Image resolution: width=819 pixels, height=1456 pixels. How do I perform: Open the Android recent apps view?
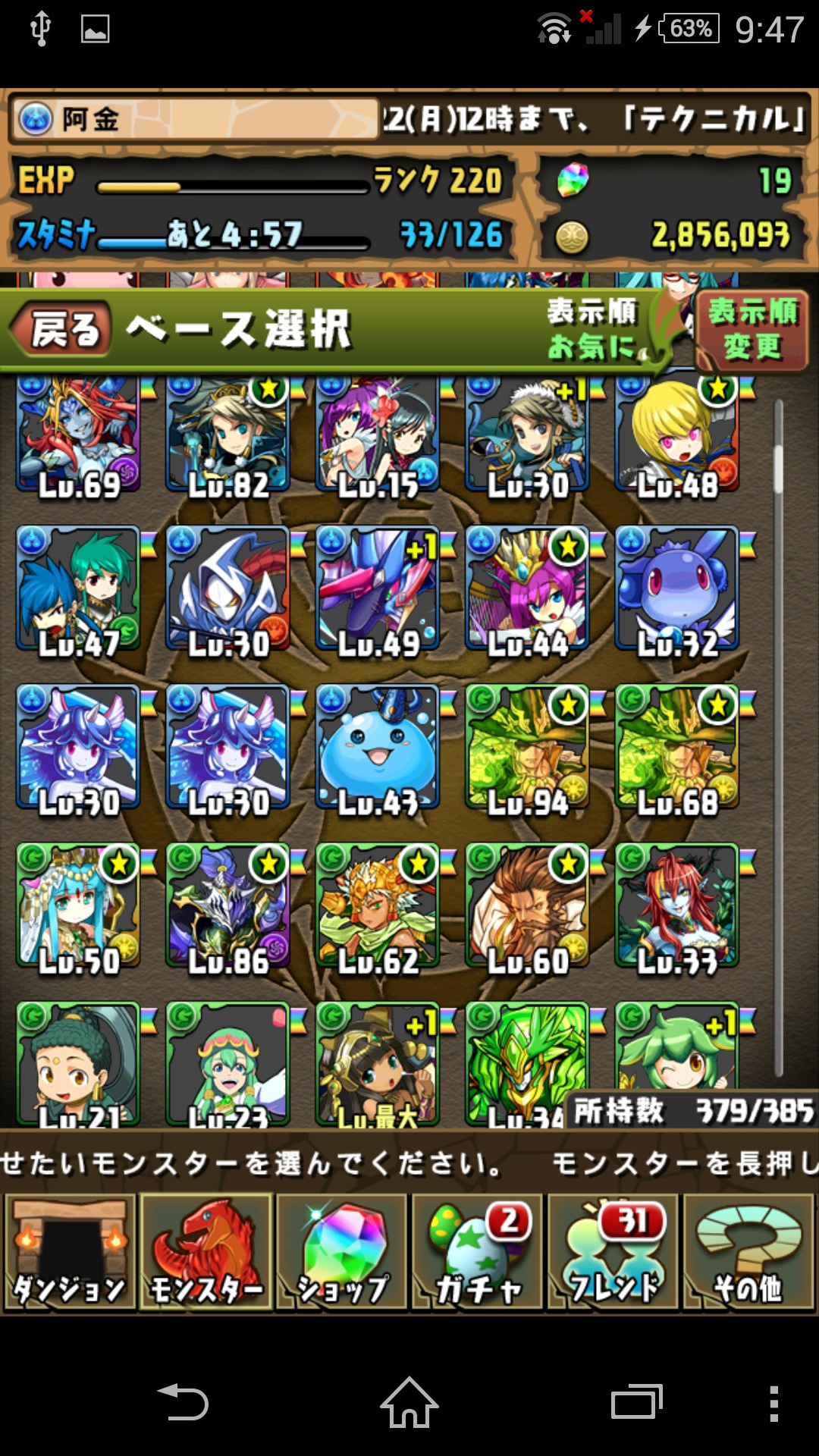point(636,1402)
